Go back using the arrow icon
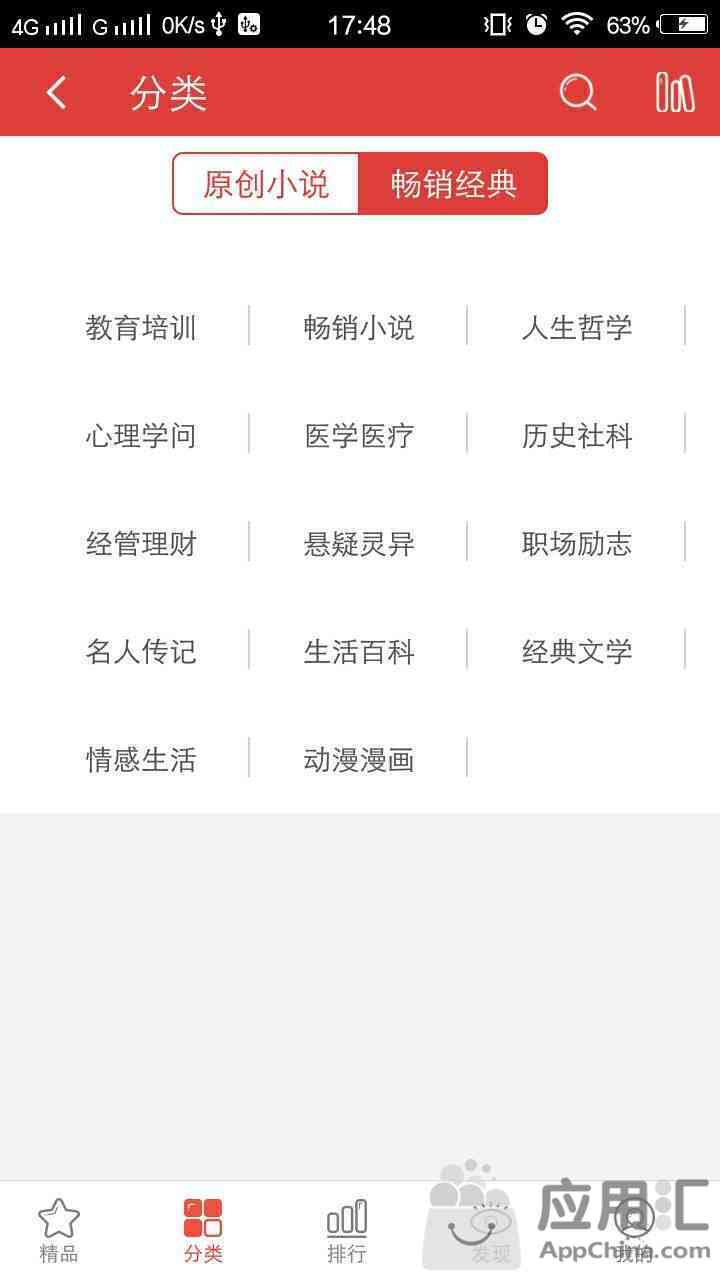 (x=57, y=93)
